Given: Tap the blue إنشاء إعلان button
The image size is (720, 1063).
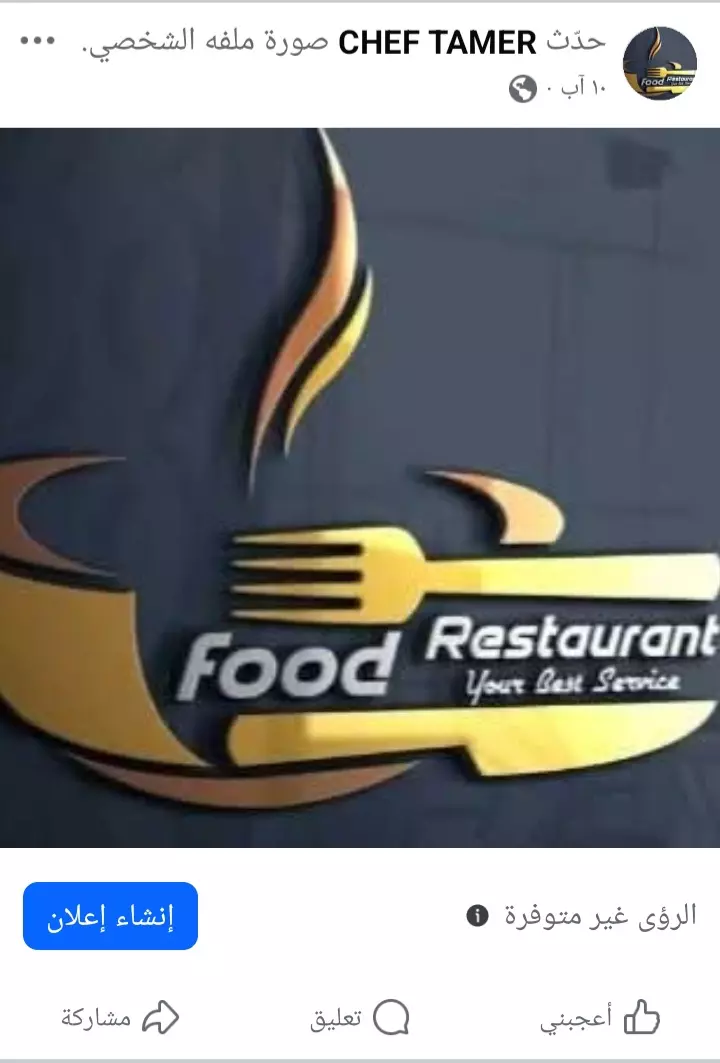Looking at the screenshot, I should tap(110, 915).
